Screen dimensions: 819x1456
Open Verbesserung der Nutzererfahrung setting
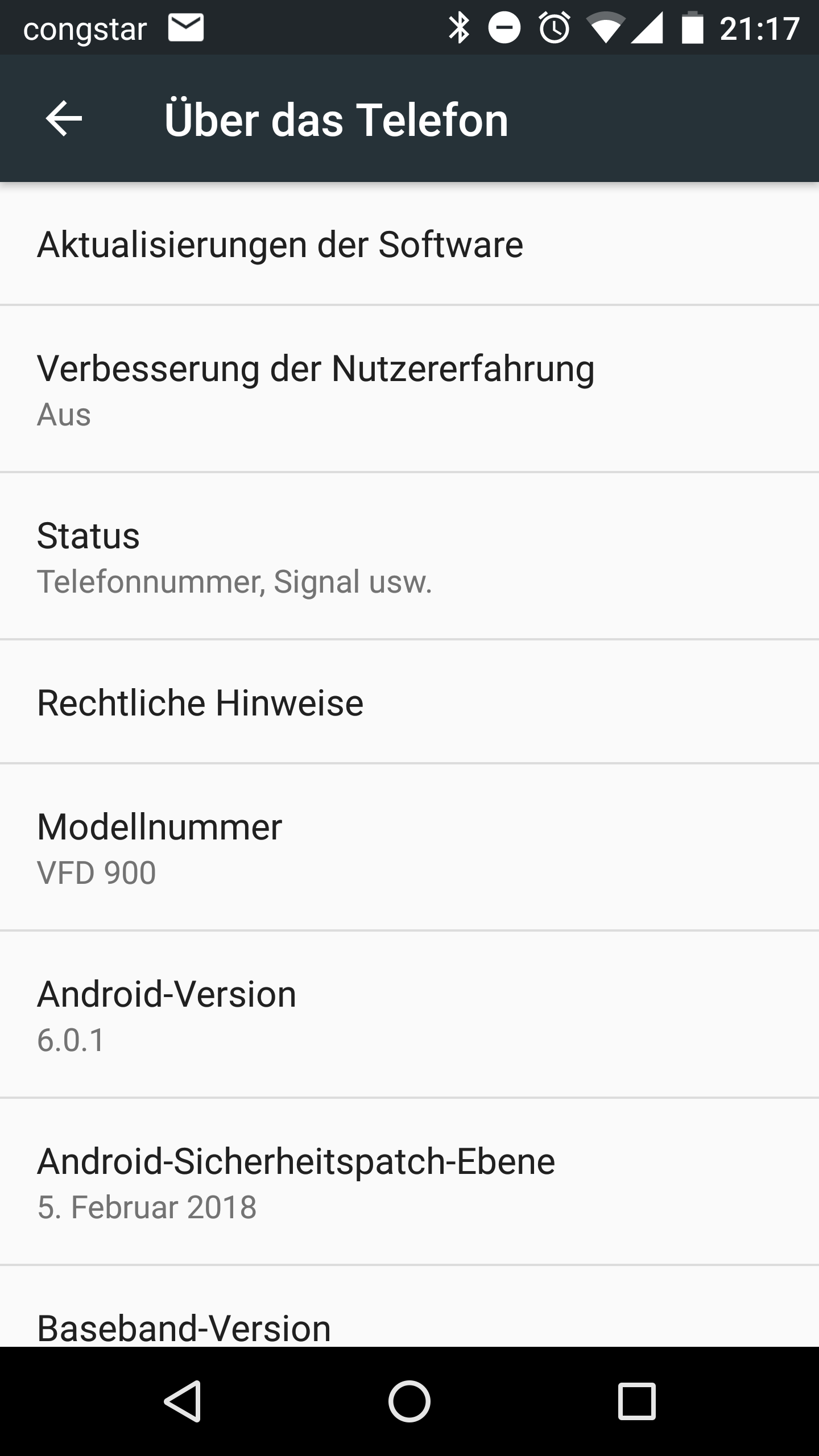click(409, 389)
